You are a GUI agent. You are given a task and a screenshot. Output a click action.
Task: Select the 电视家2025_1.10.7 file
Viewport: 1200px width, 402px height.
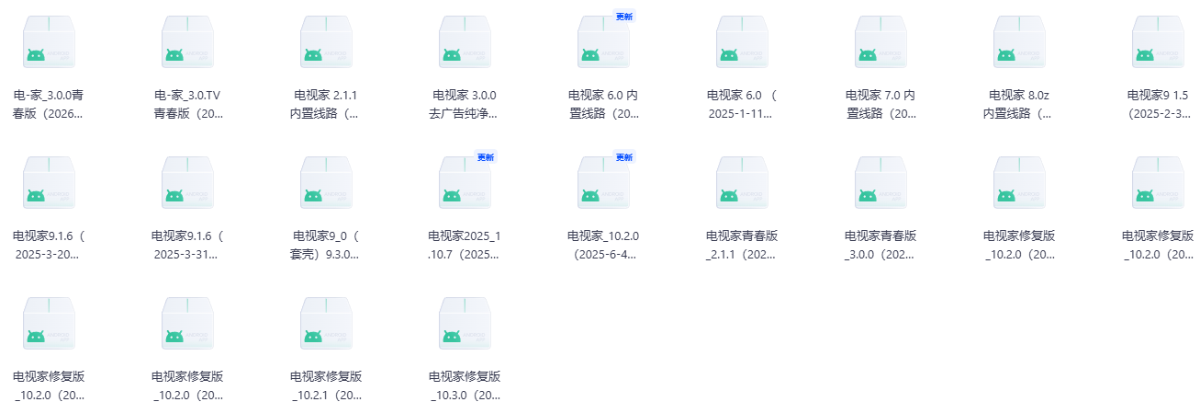[x=465, y=185]
